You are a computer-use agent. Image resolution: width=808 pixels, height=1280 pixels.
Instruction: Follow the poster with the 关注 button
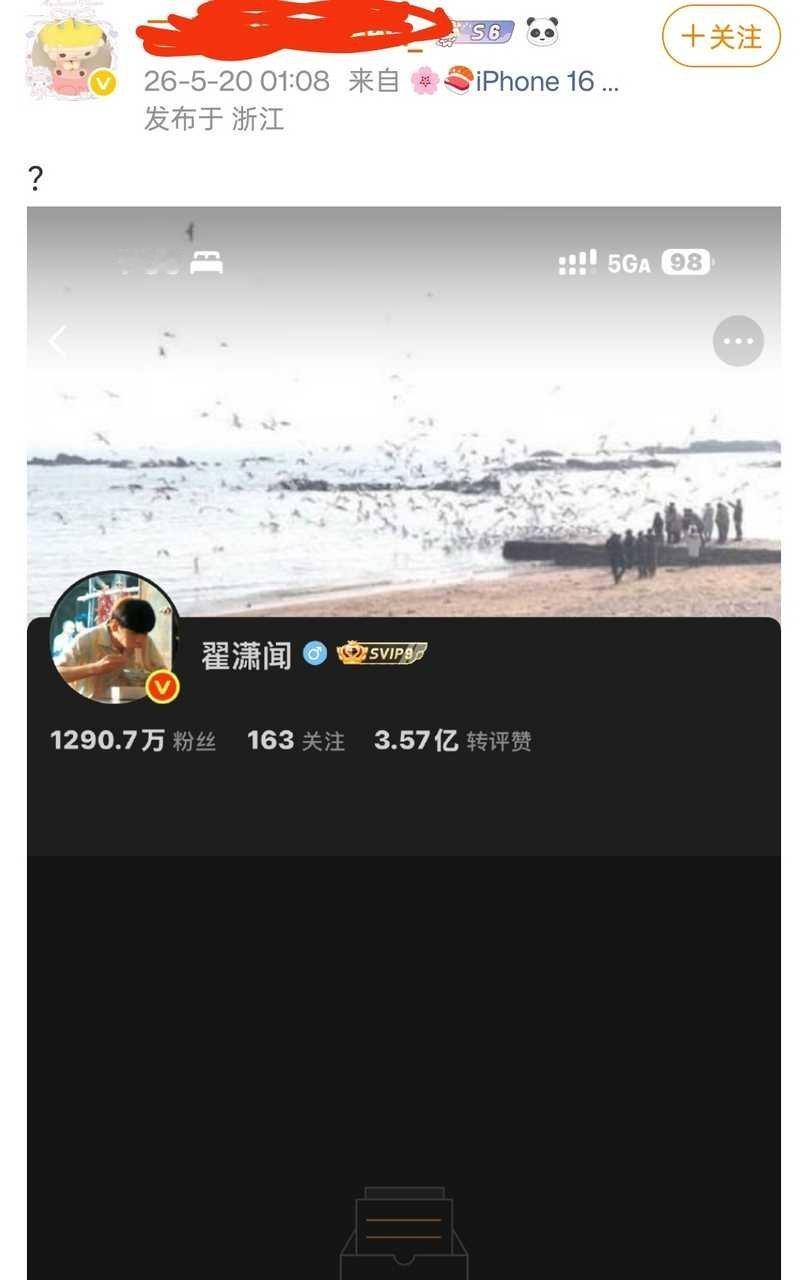pyautogui.click(x=721, y=36)
